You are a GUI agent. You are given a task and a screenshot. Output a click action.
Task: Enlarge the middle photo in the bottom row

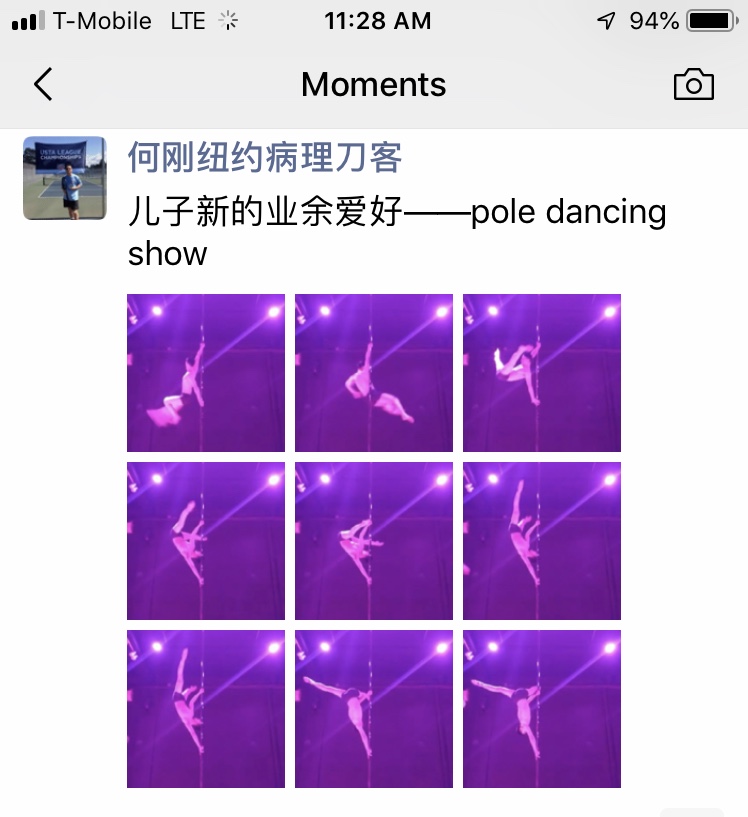tap(374, 709)
